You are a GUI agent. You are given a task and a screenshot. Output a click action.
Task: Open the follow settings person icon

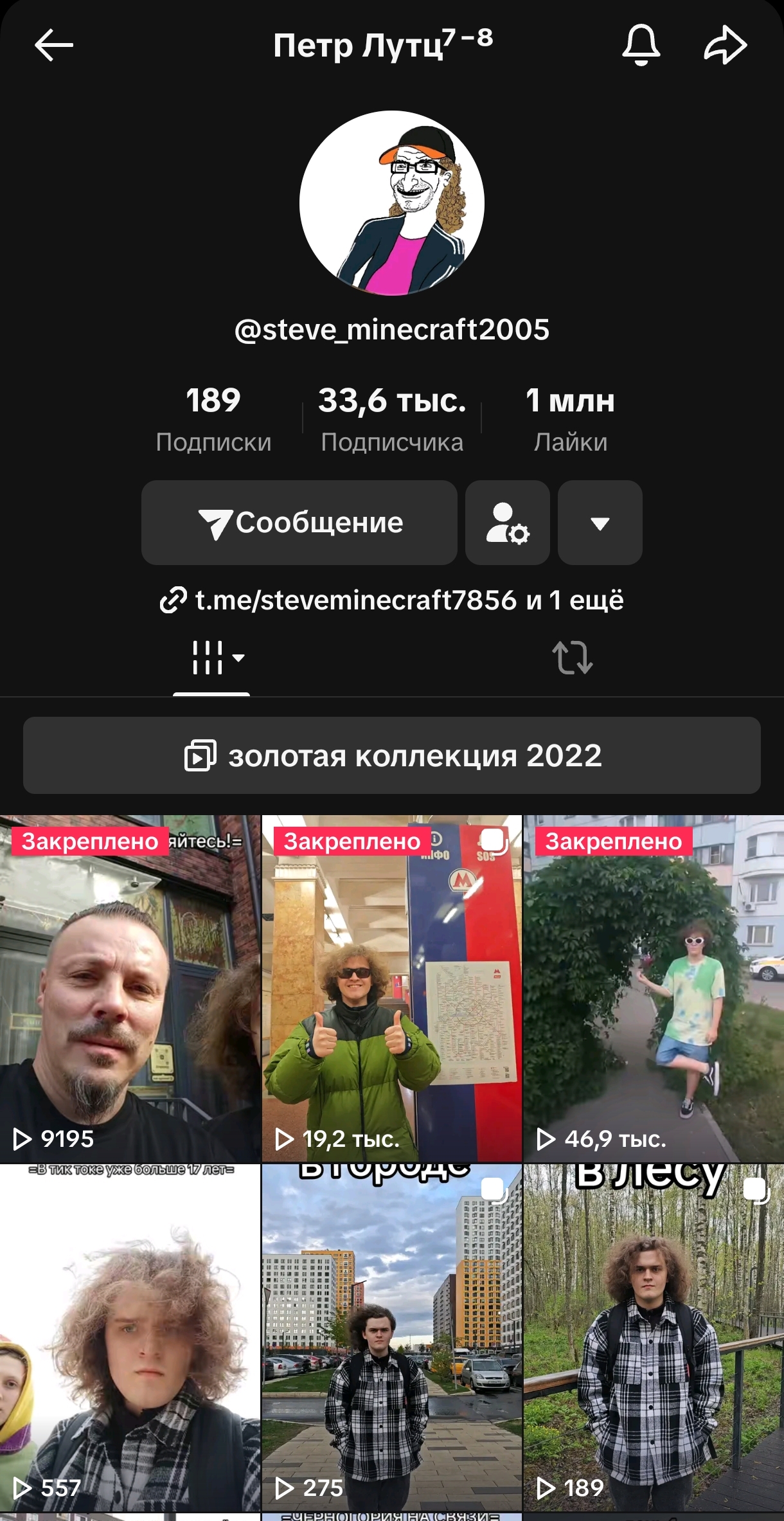508,523
